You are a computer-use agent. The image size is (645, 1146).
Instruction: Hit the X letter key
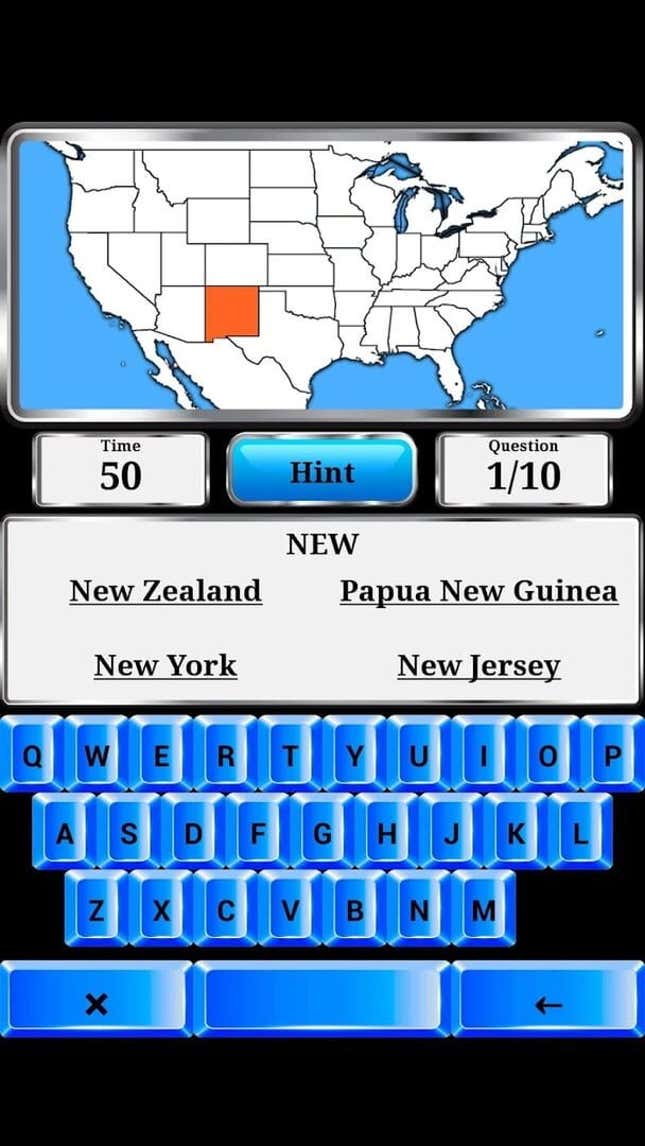161,908
